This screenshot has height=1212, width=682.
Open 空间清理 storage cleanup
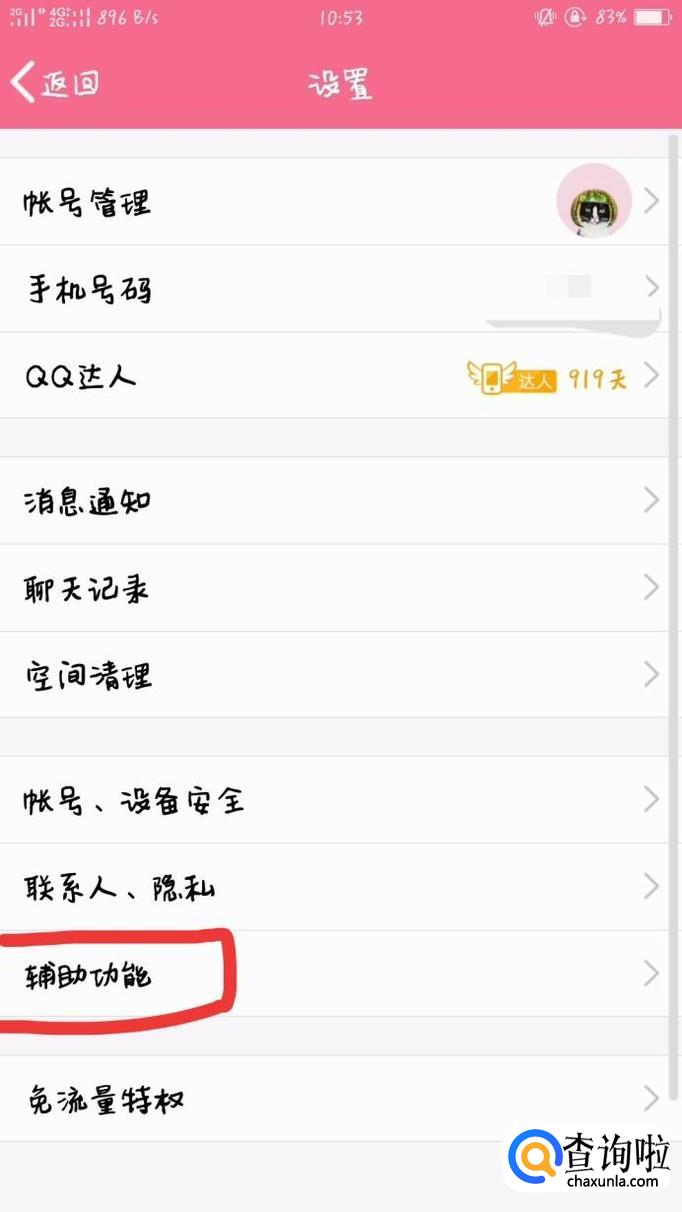click(x=300, y=675)
